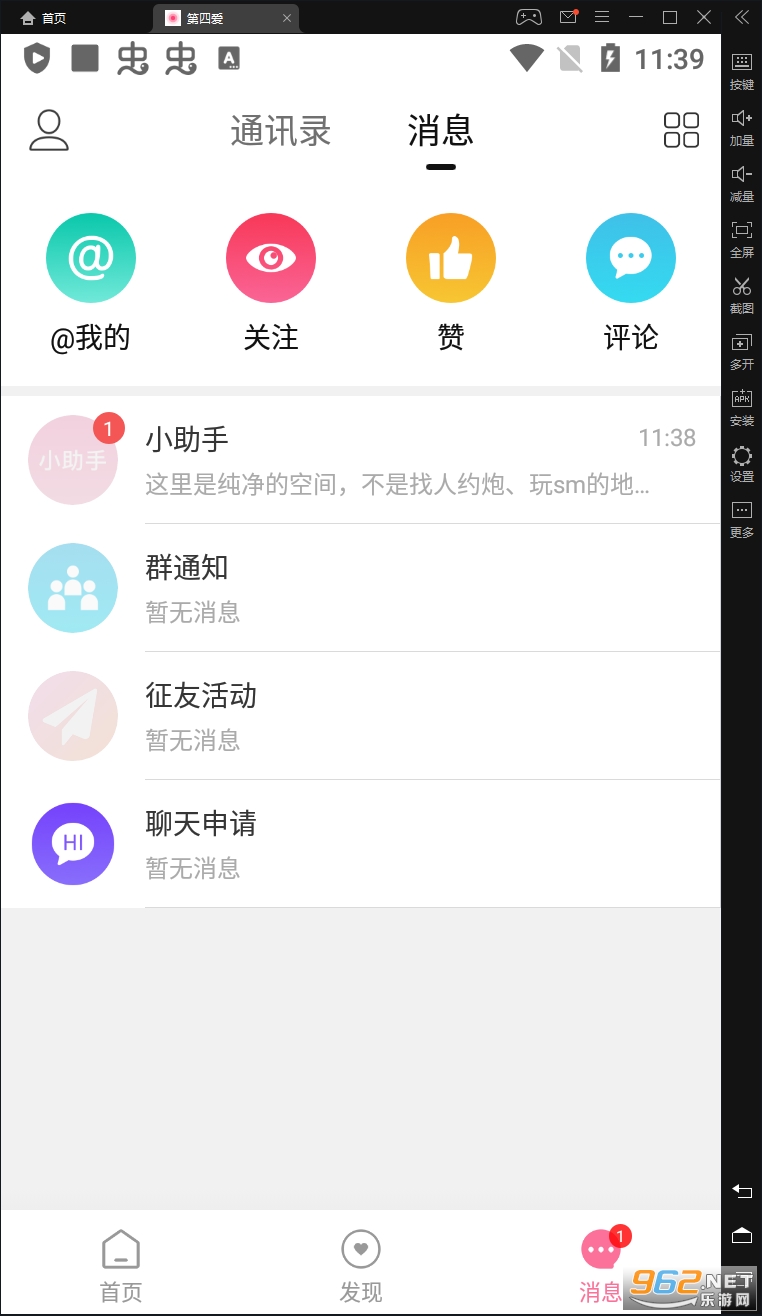
Task: Select the 消息 top tab
Action: [440, 131]
